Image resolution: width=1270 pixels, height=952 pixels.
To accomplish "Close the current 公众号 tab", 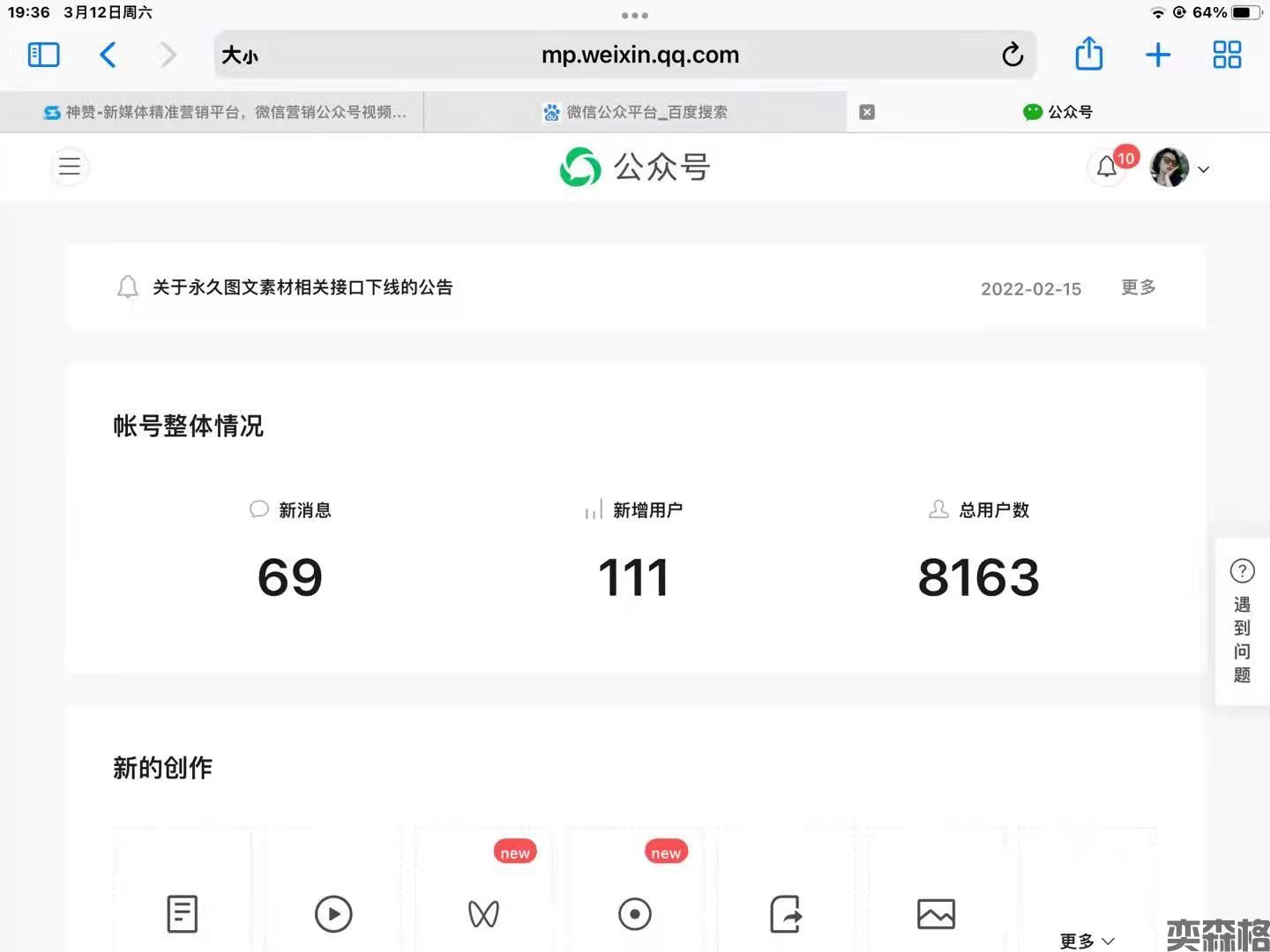I will [867, 112].
